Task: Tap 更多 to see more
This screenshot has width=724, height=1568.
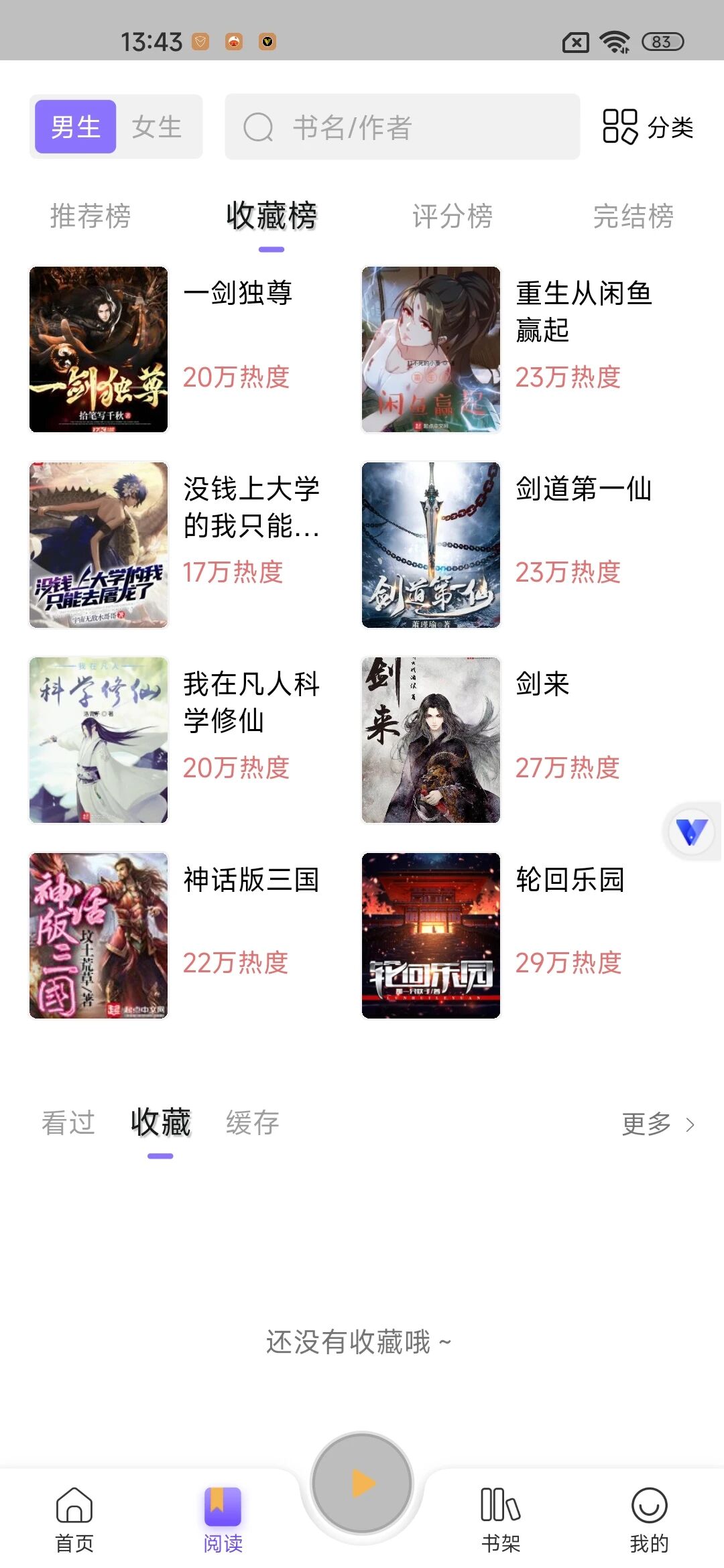Action: (658, 1124)
